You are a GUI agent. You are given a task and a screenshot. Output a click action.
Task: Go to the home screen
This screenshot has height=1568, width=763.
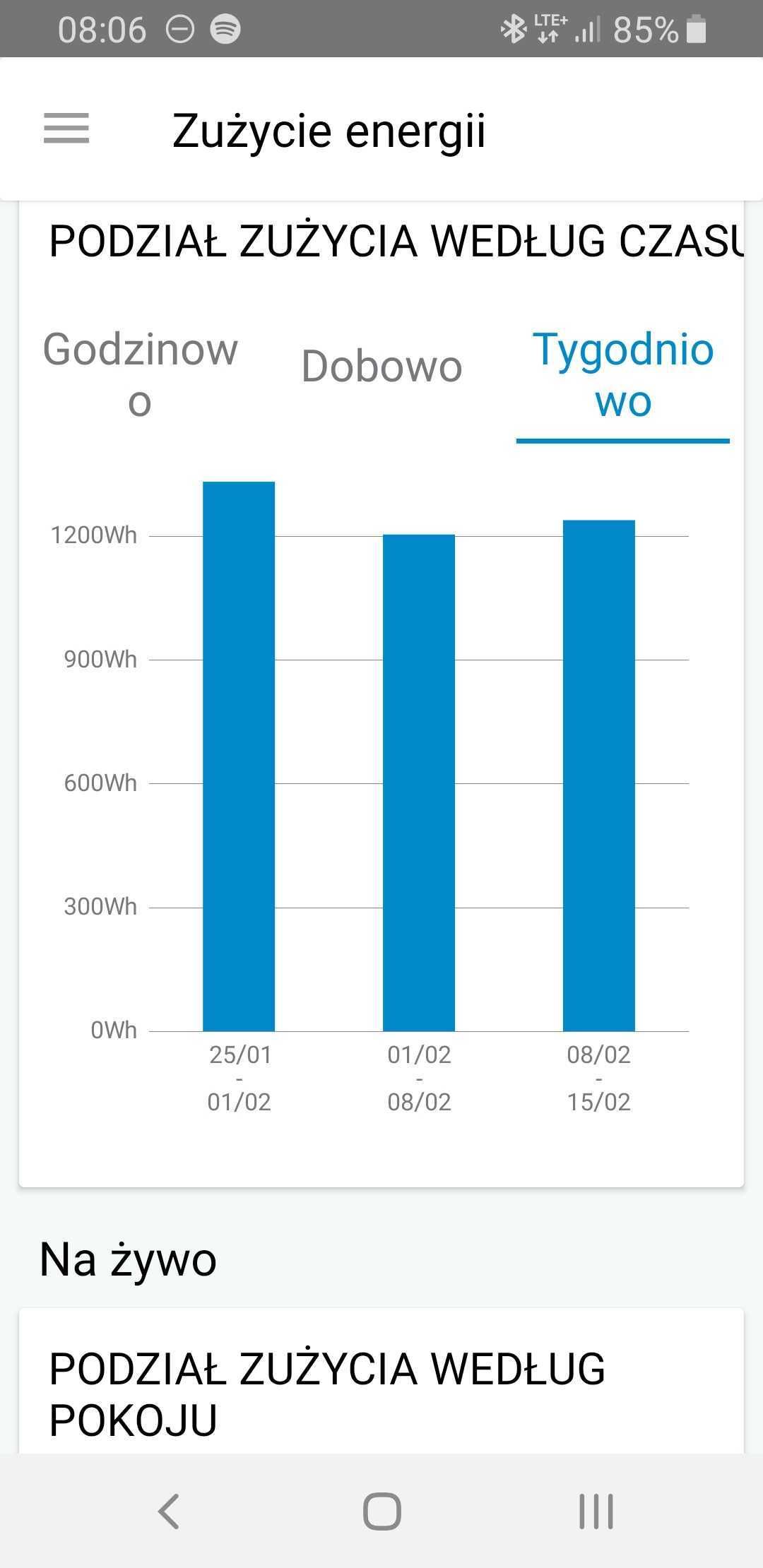pyautogui.click(x=382, y=1511)
